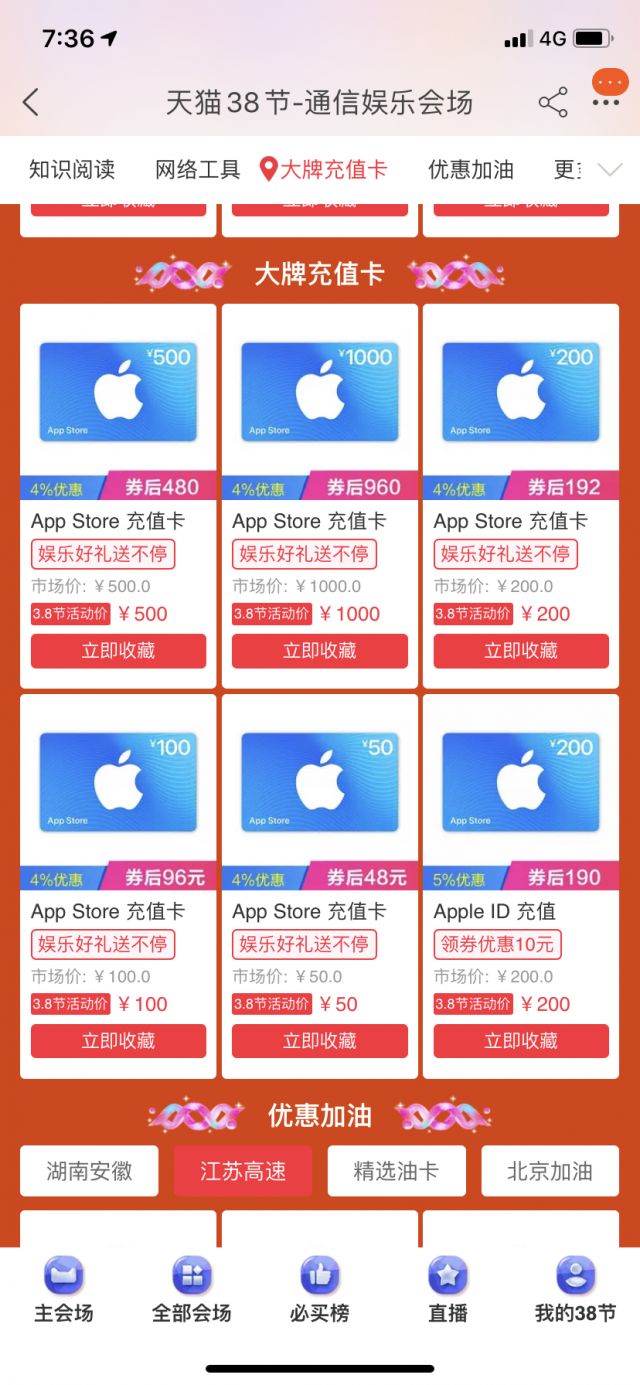Select the 优惠加油 top tab

[471, 170]
